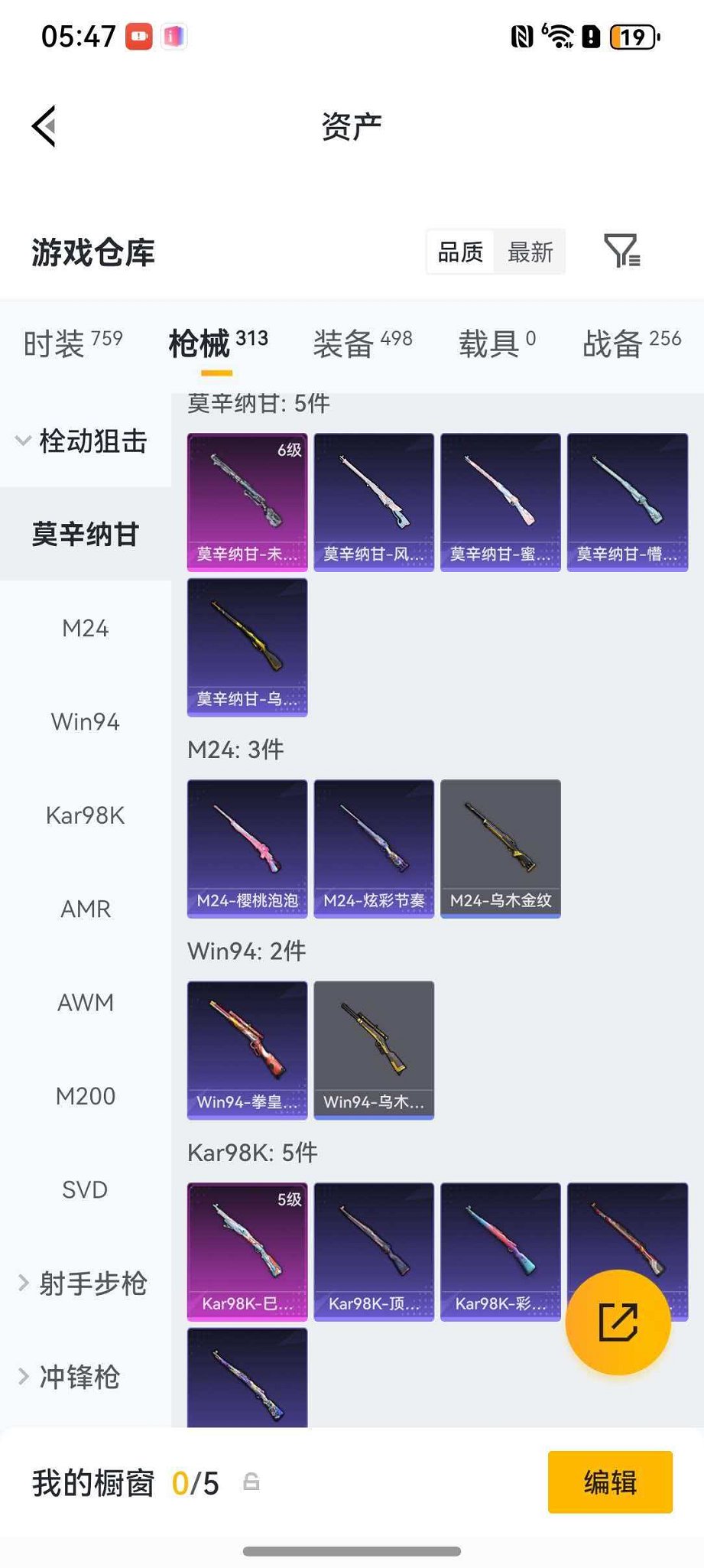Open the M24-樱桃泡泡 skin thumbnail
704x1568 pixels.
(246, 845)
